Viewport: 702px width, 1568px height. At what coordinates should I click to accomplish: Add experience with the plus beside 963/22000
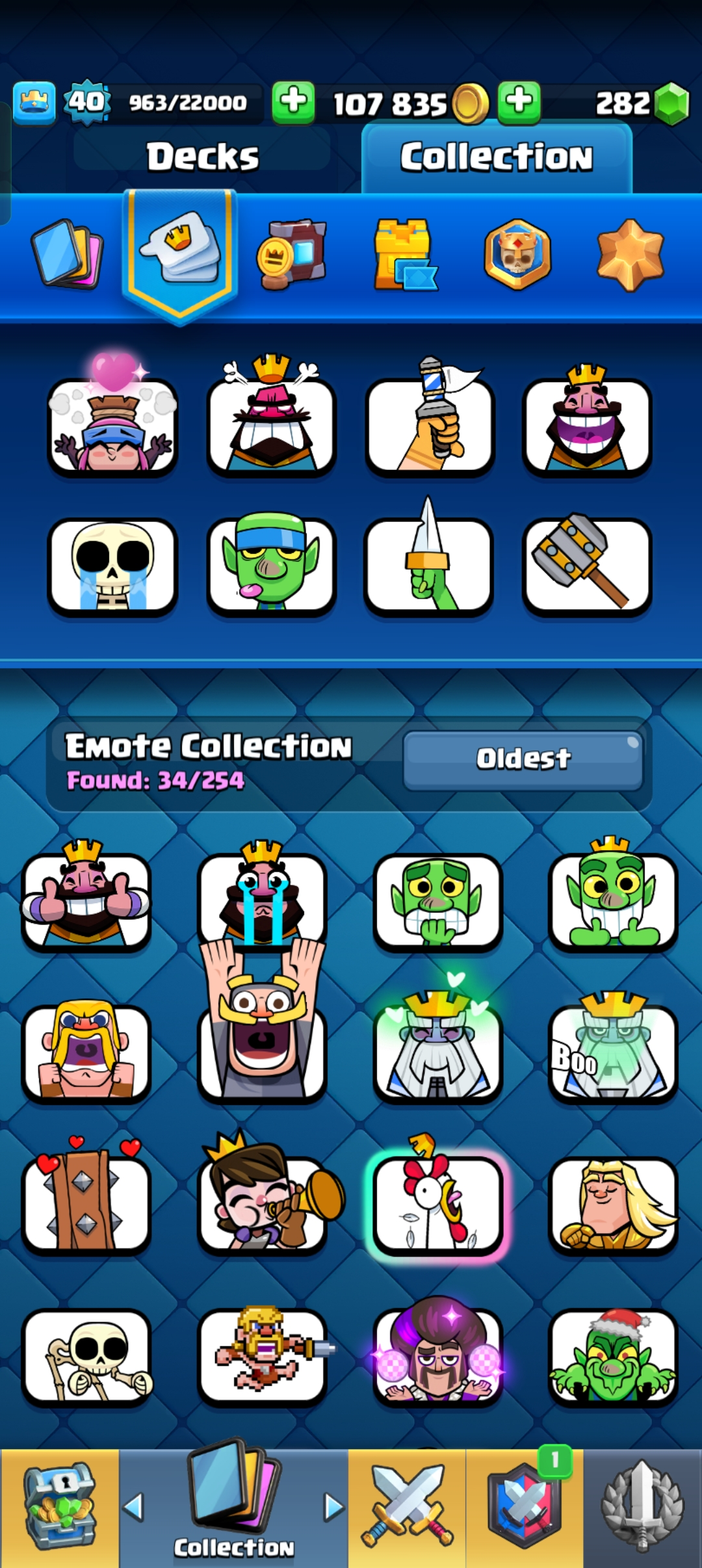tap(293, 102)
